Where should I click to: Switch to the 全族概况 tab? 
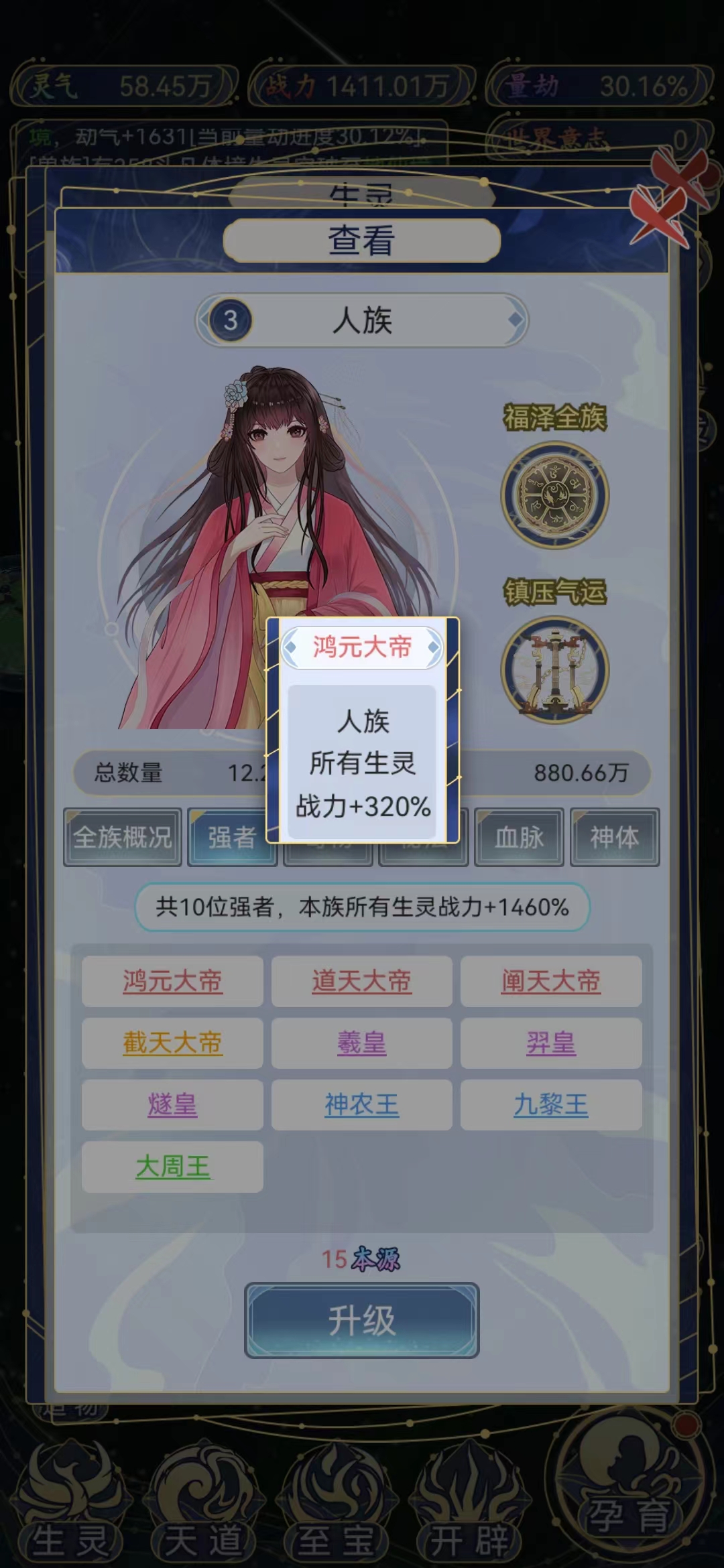click(123, 838)
